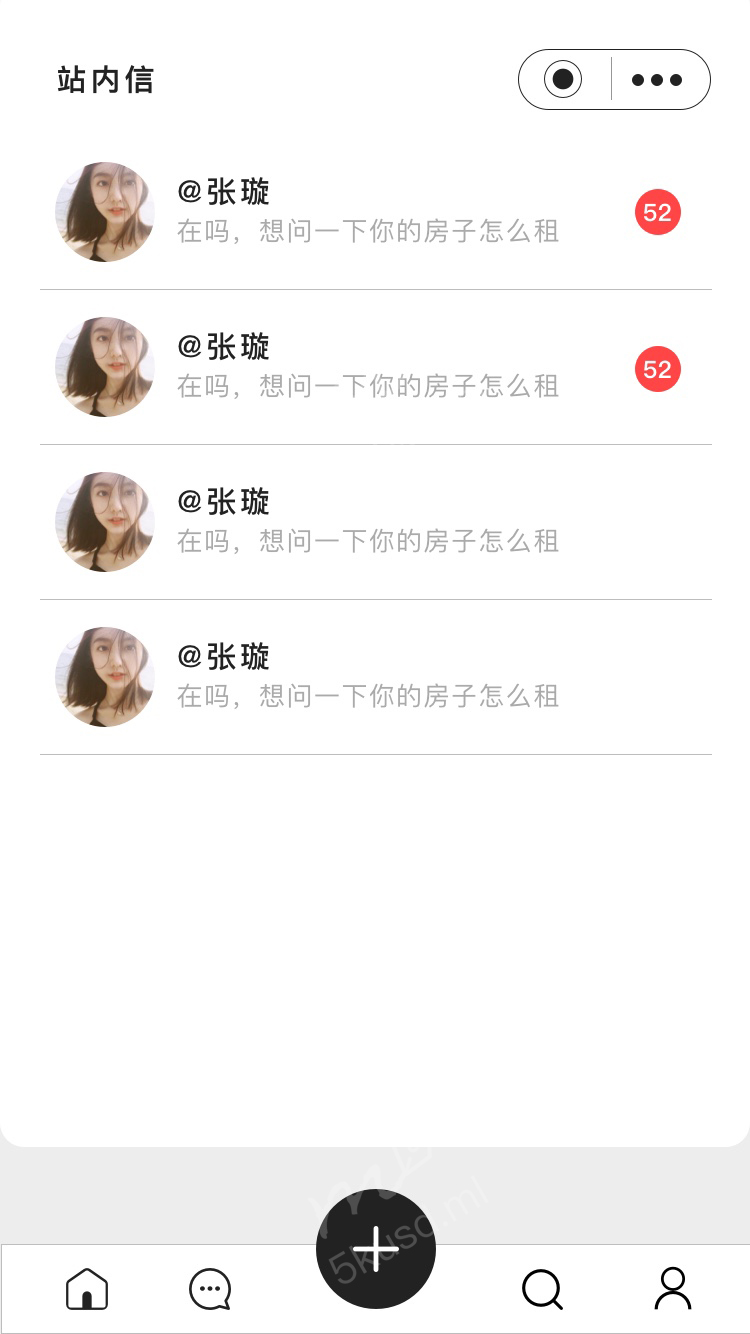Open the search tab
Viewport: 750px width, 1334px height.
click(x=542, y=1288)
